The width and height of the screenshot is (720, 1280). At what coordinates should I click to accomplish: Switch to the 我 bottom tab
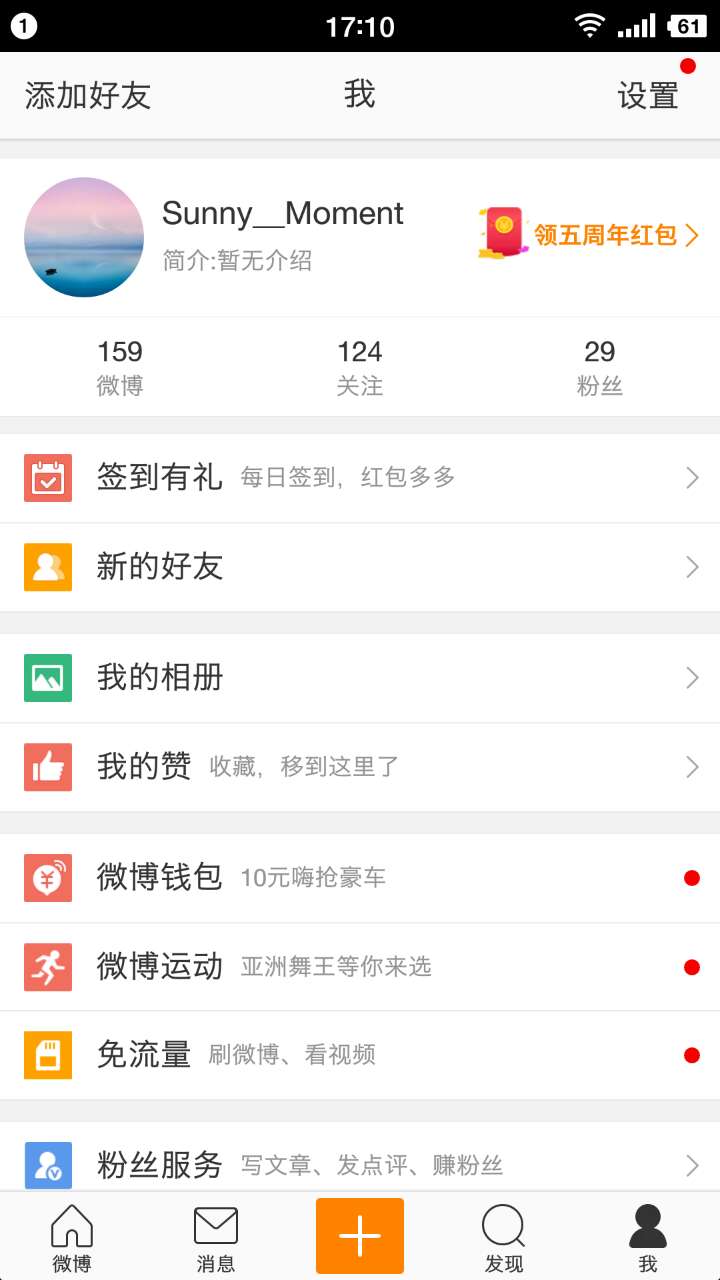tap(648, 1235)
